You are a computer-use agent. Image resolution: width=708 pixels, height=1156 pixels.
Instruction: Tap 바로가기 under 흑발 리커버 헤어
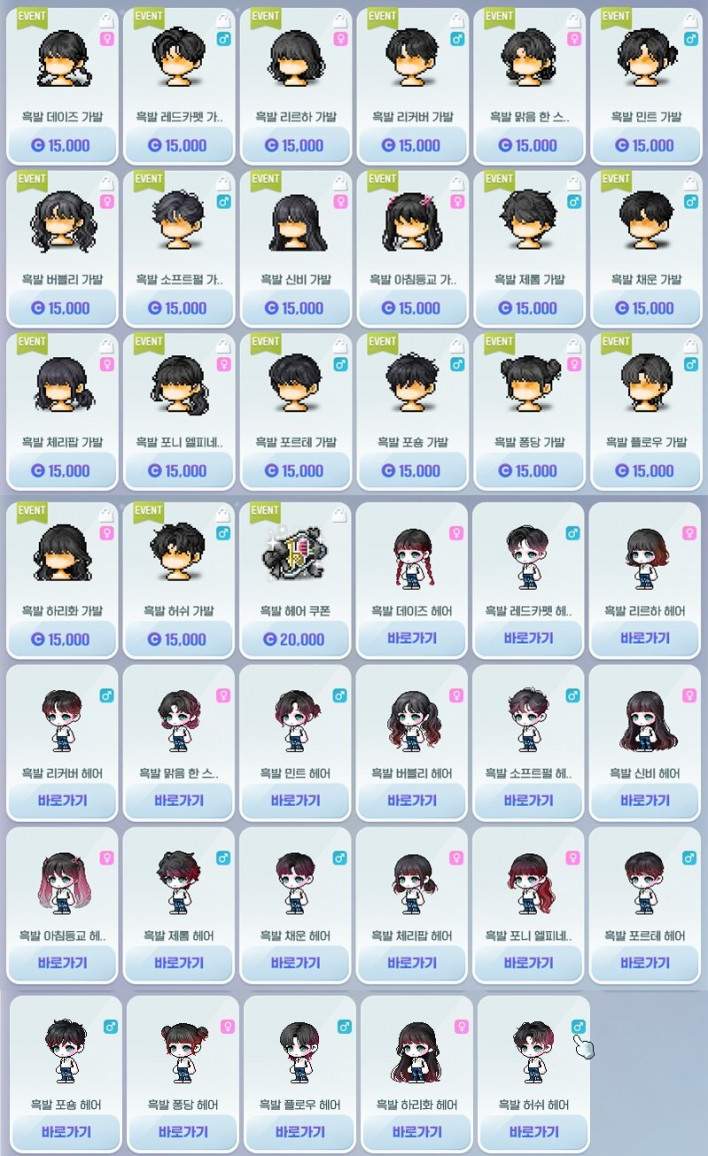pos(62,801)
